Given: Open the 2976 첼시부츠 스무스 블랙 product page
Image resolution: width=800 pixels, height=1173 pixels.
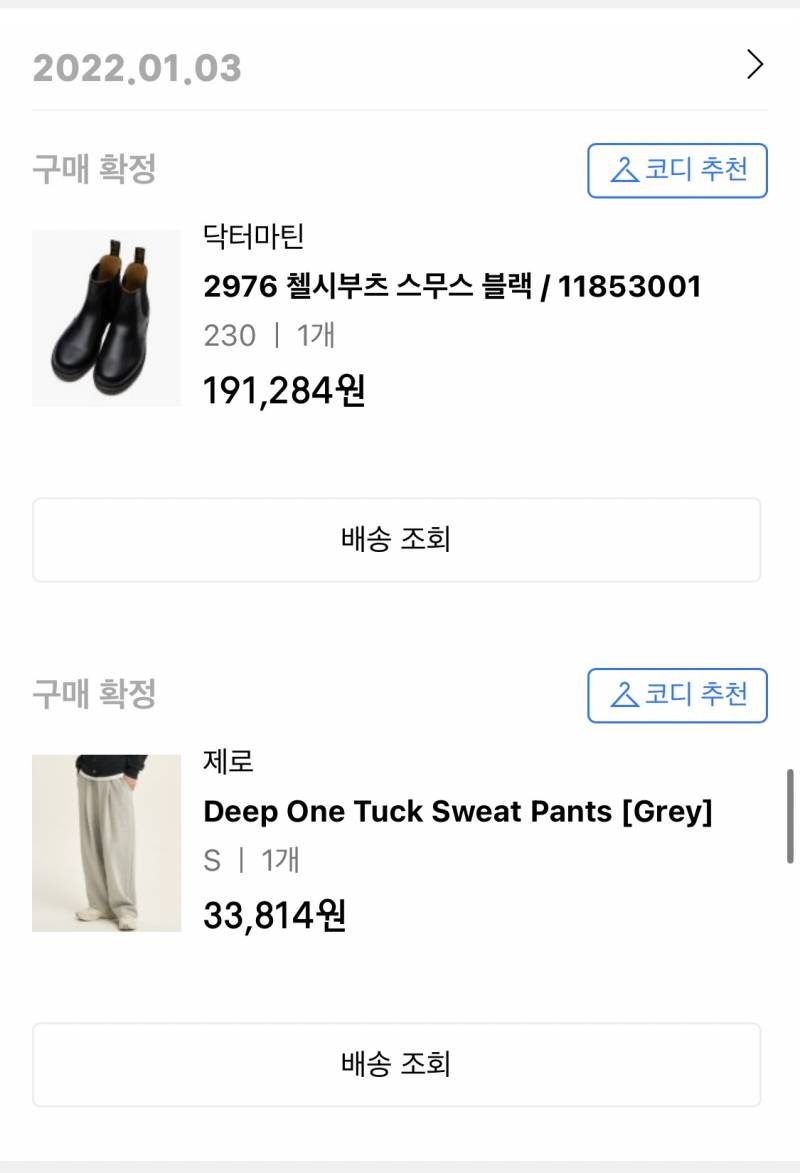Looking at the screenshot, I should coord(452,286).
